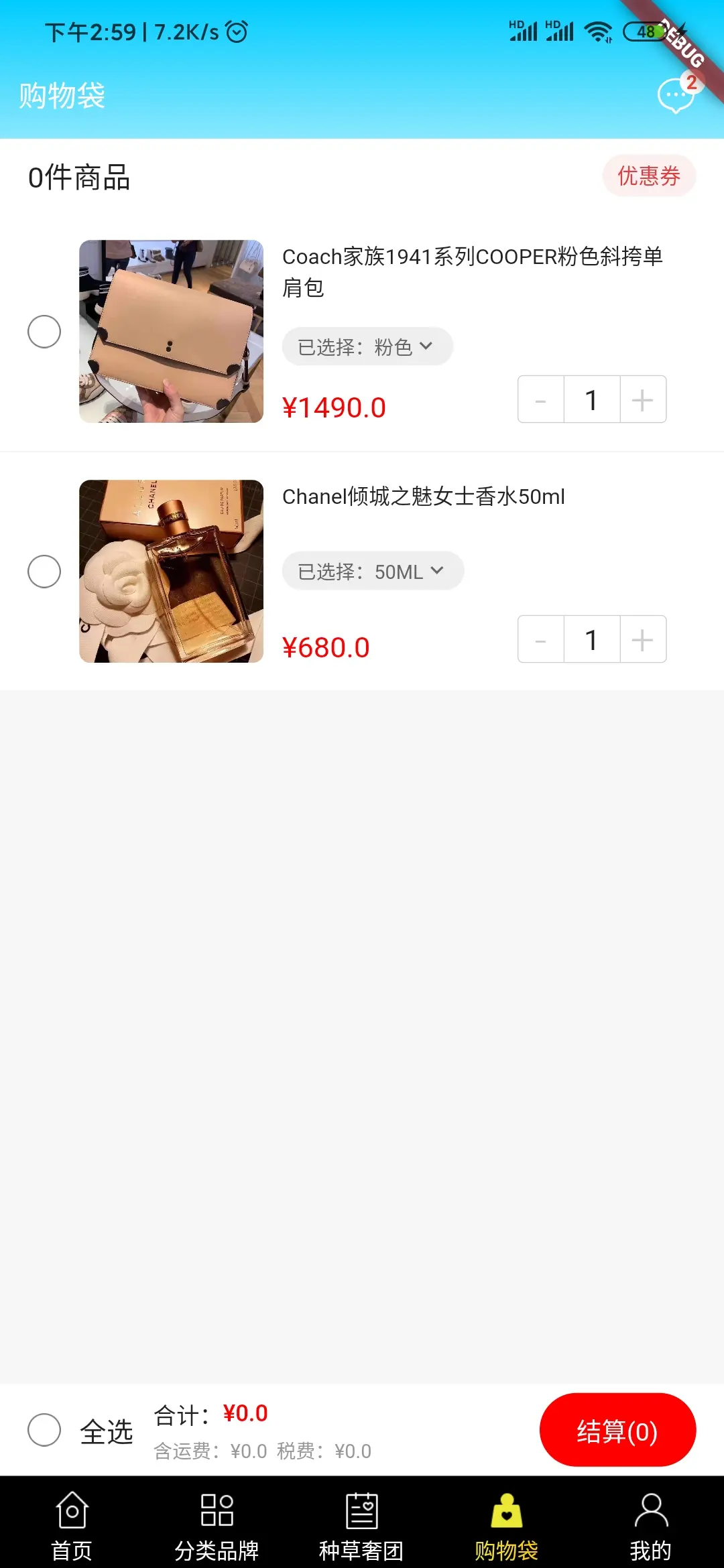Select the Chanel perfume item checkbox
This screenshot has height=1568, width=724.
click(x=44, y=572)
